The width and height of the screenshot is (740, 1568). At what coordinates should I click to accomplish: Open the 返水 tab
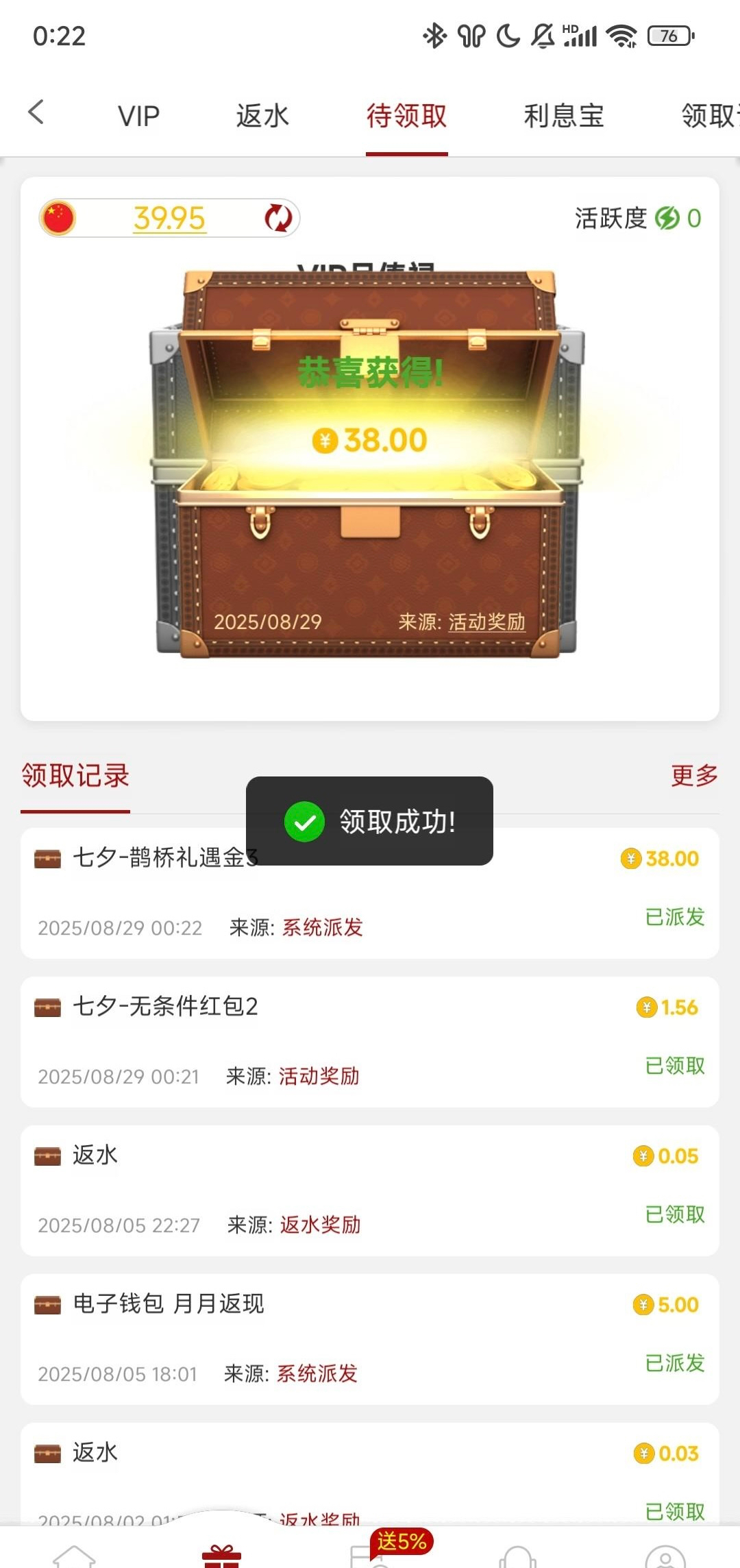262,116
